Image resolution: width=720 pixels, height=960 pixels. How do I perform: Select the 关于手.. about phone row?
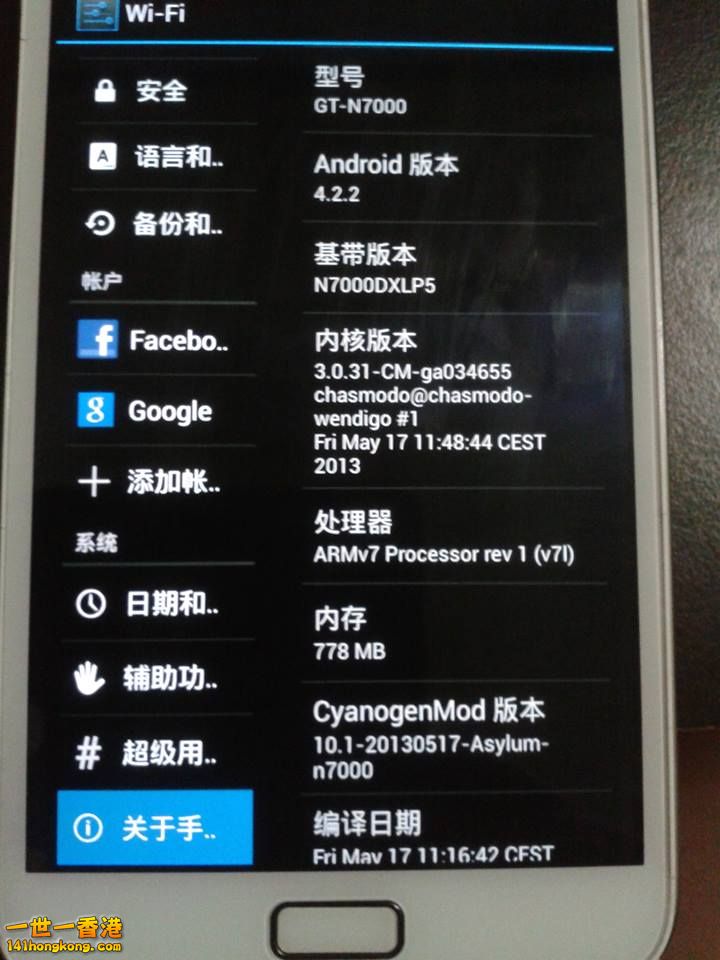click(155, 828)
